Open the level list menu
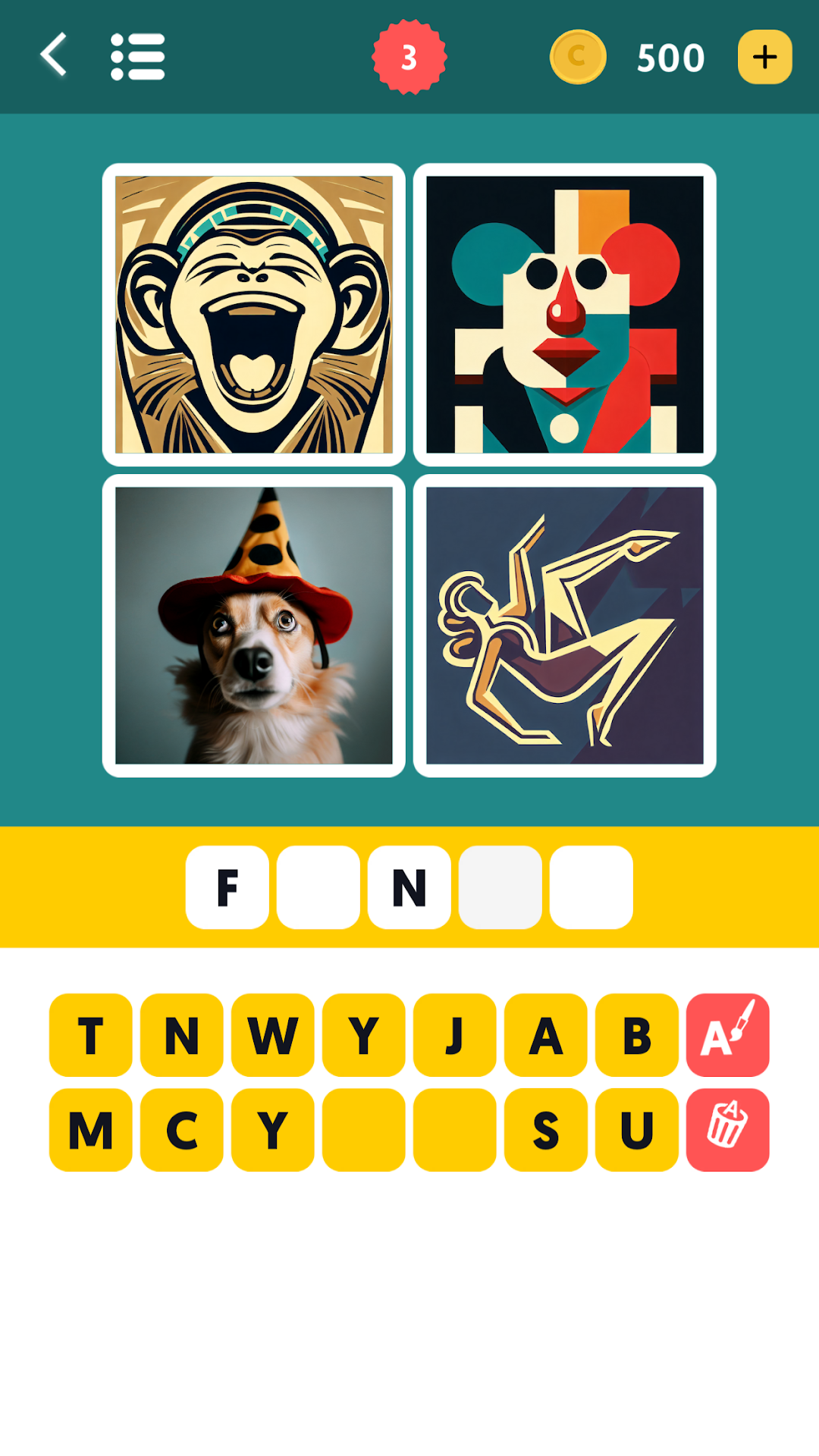The height and width of the screenshot is (1456, 819). click(x=137, y=57)
